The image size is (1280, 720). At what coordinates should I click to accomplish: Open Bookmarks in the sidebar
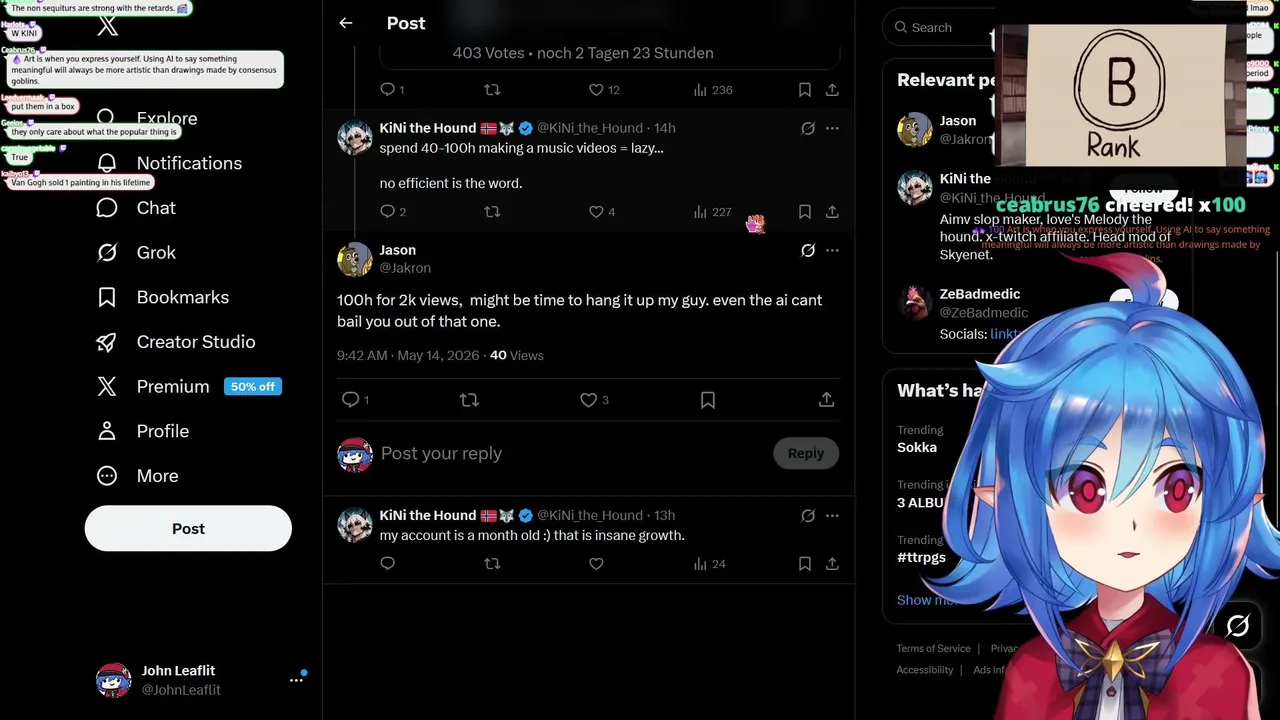point(163,297)
